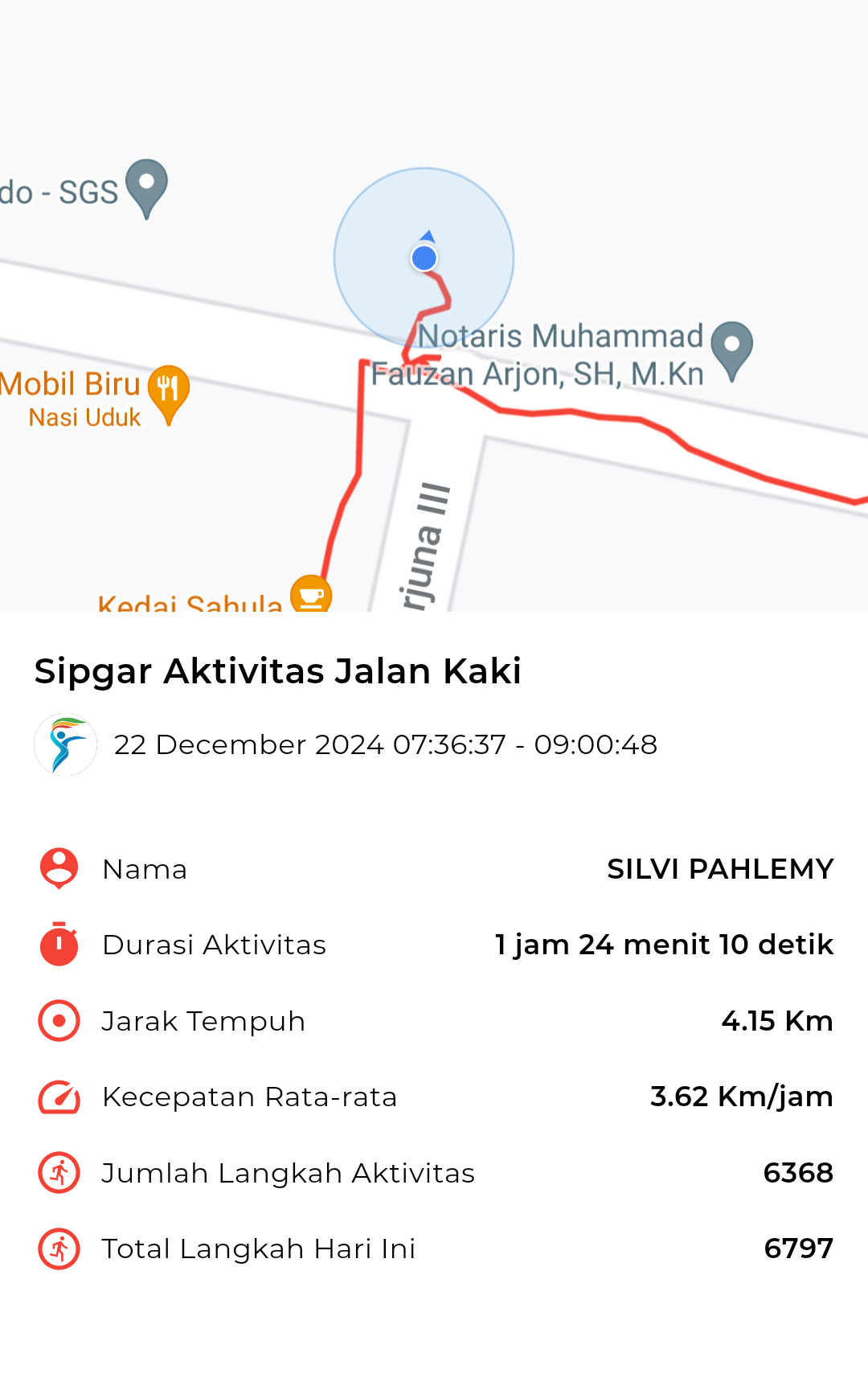Tap the Kedai Sahula cafe marker
Screen dimensions: 868x1394
pyautogui.click(x=311, y=594)
